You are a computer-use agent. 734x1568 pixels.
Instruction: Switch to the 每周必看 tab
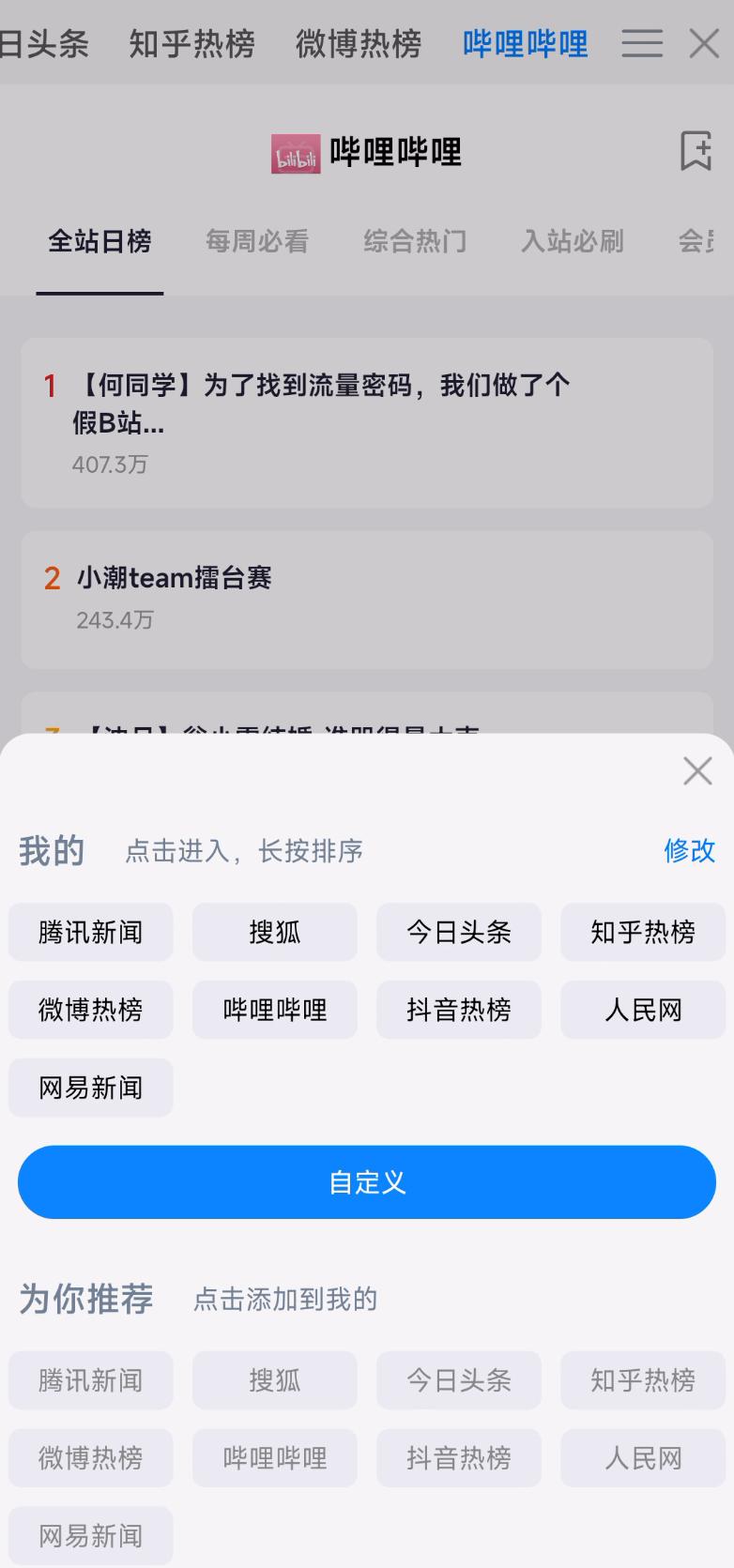coord(255,241)
